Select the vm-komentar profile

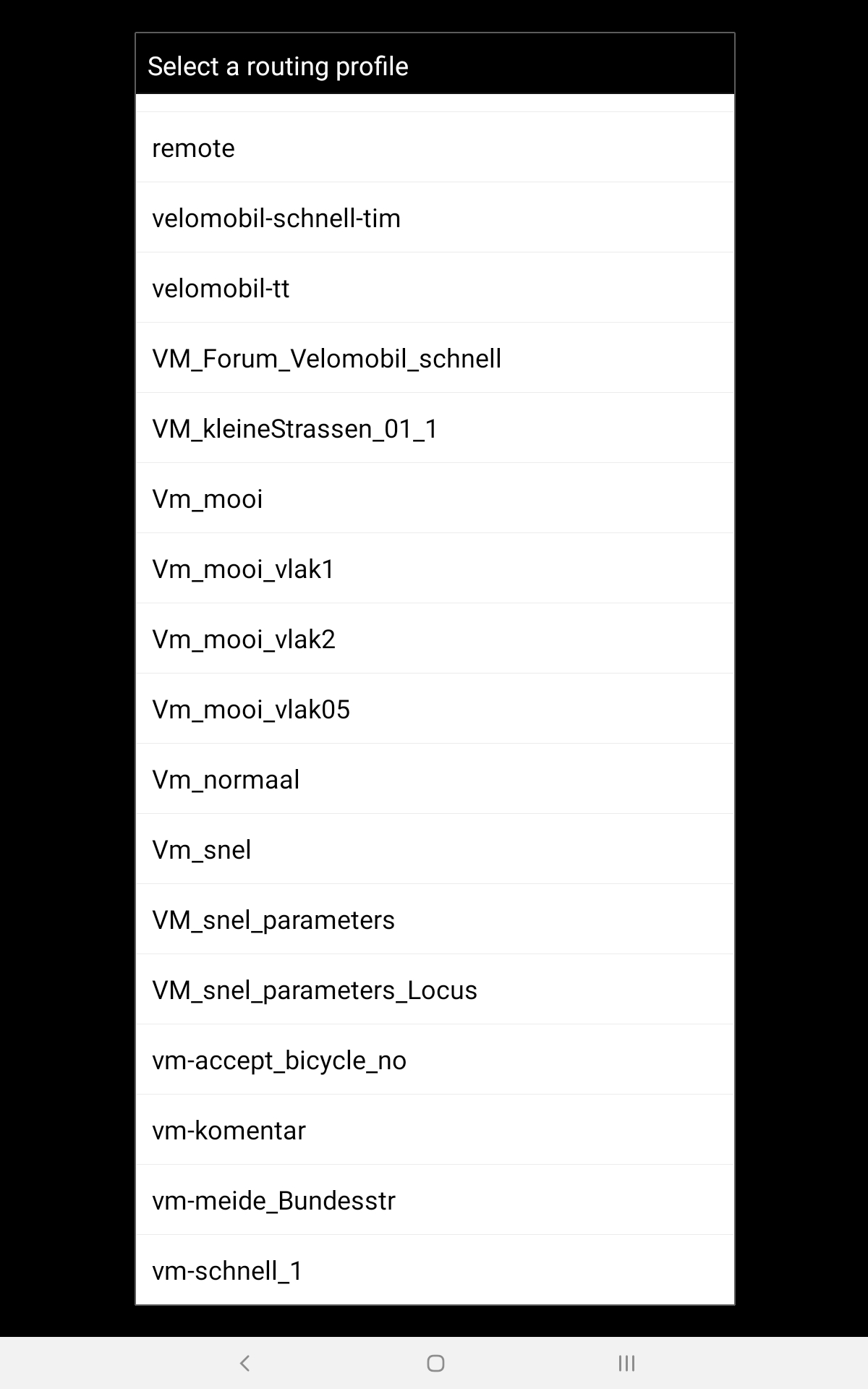[x=434, y=1131]
